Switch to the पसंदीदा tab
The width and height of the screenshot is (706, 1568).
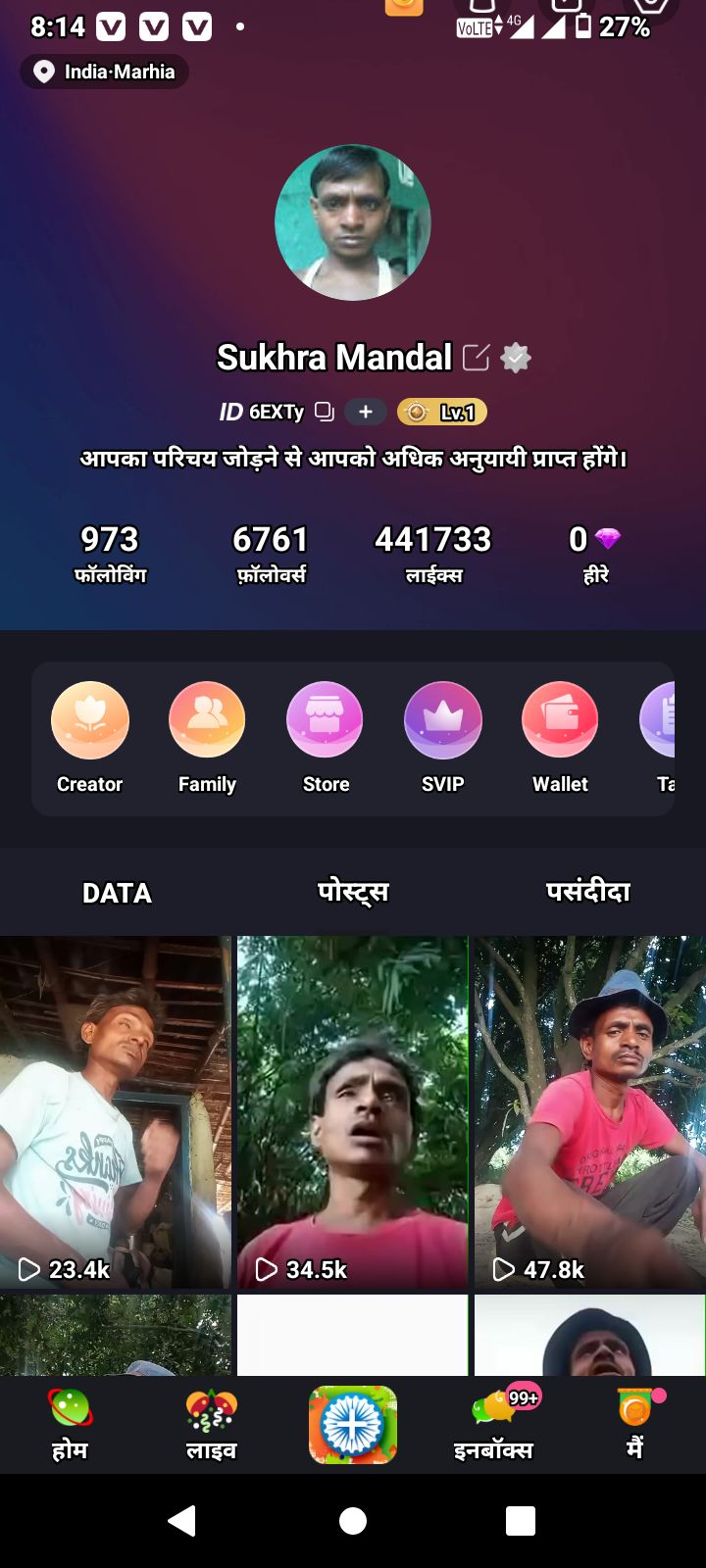587,893
